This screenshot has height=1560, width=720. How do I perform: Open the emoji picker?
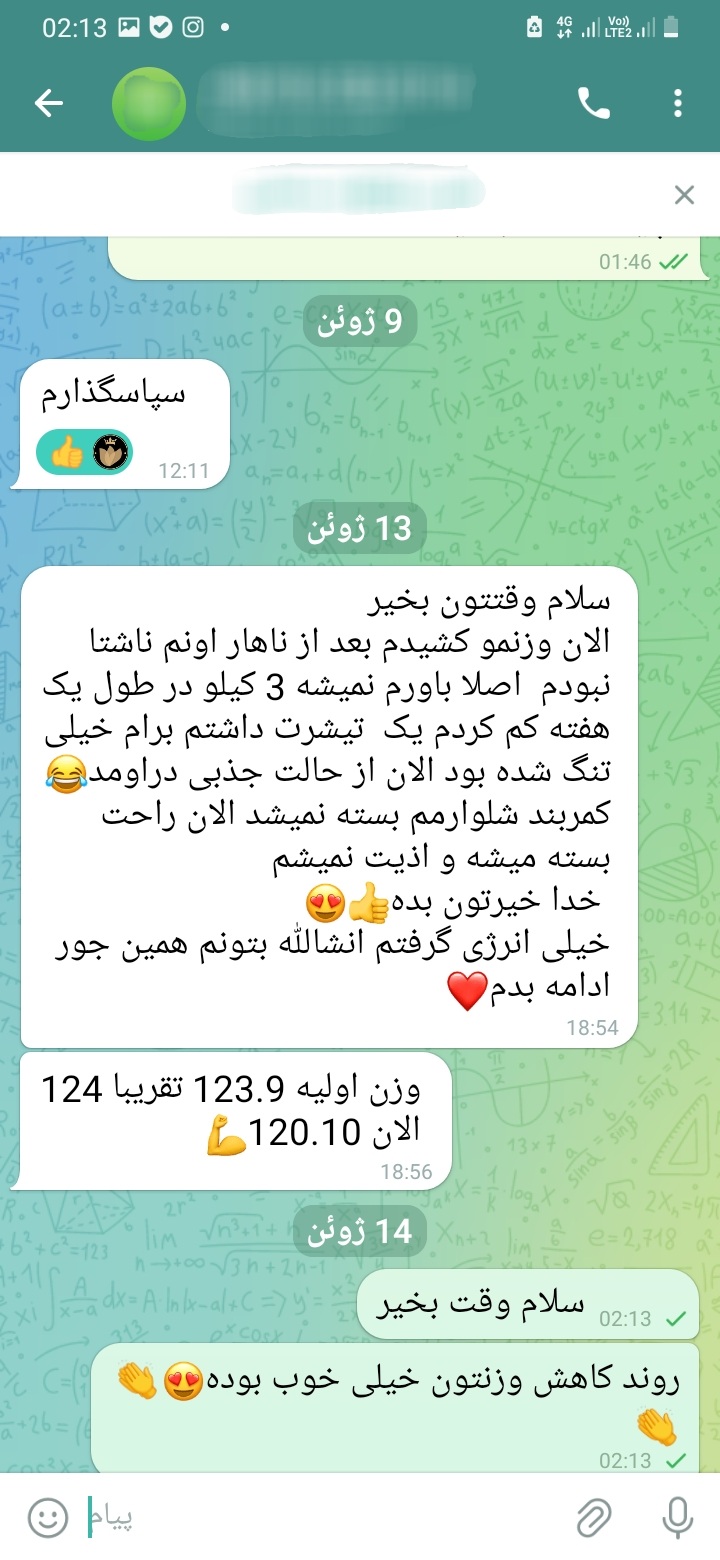[x=47, y=1519]
